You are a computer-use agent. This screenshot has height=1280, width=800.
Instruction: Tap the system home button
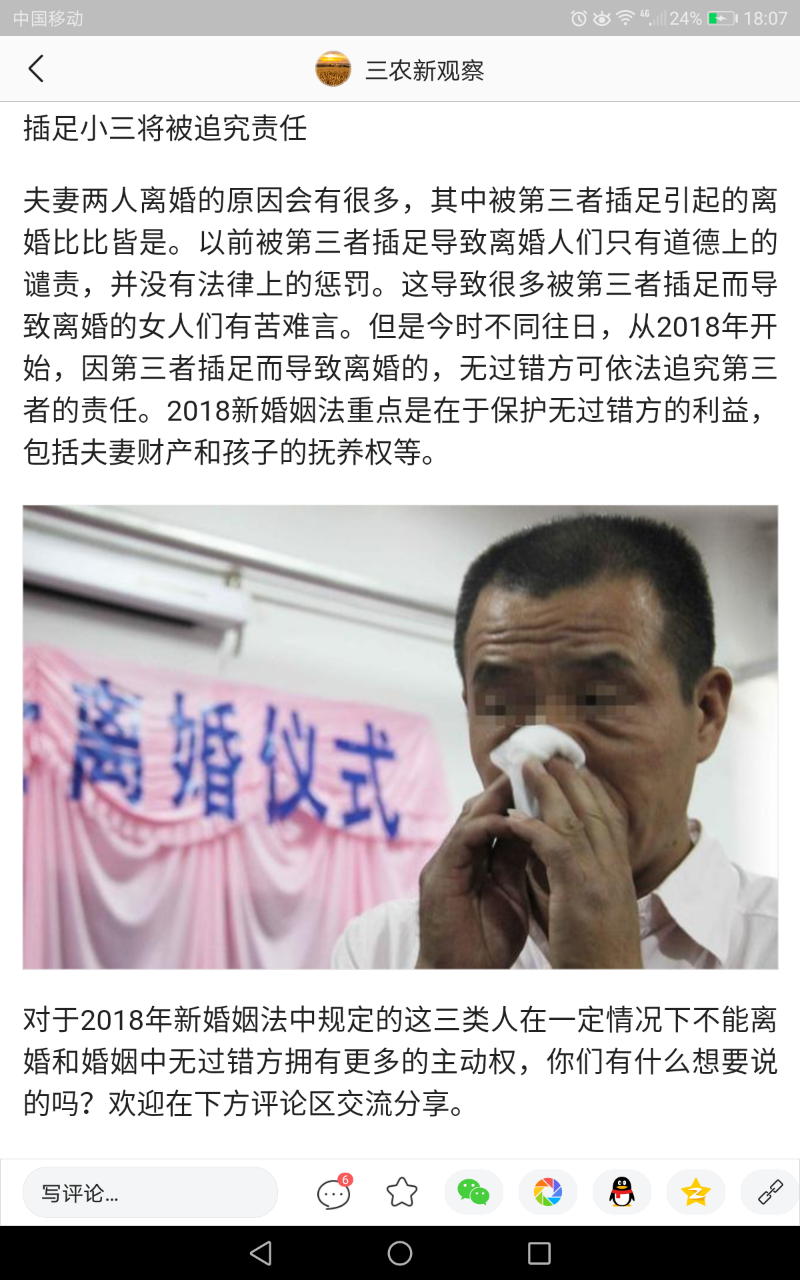[x=400, y=1253]
